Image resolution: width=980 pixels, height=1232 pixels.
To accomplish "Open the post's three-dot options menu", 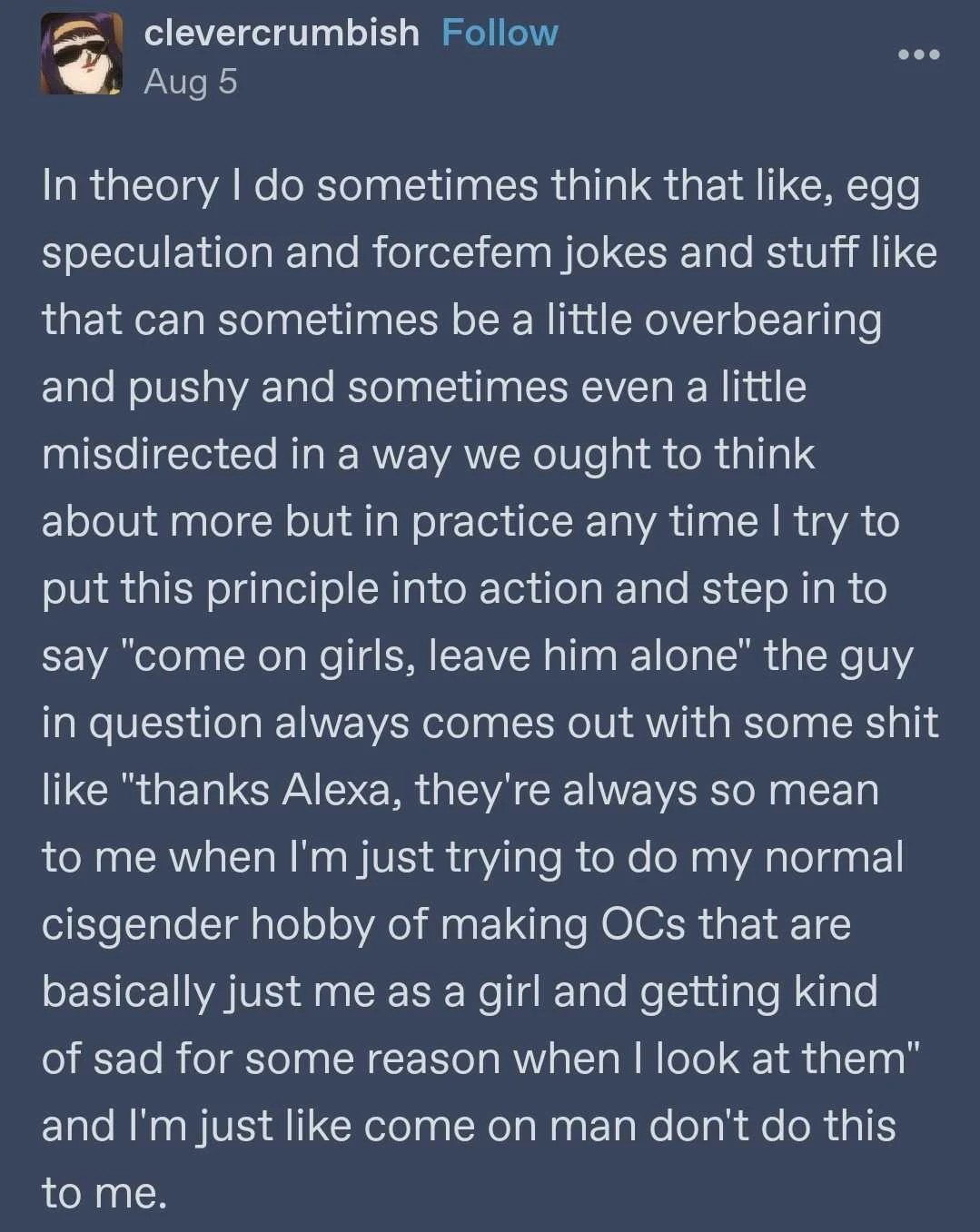I will (x=918, y=55).
